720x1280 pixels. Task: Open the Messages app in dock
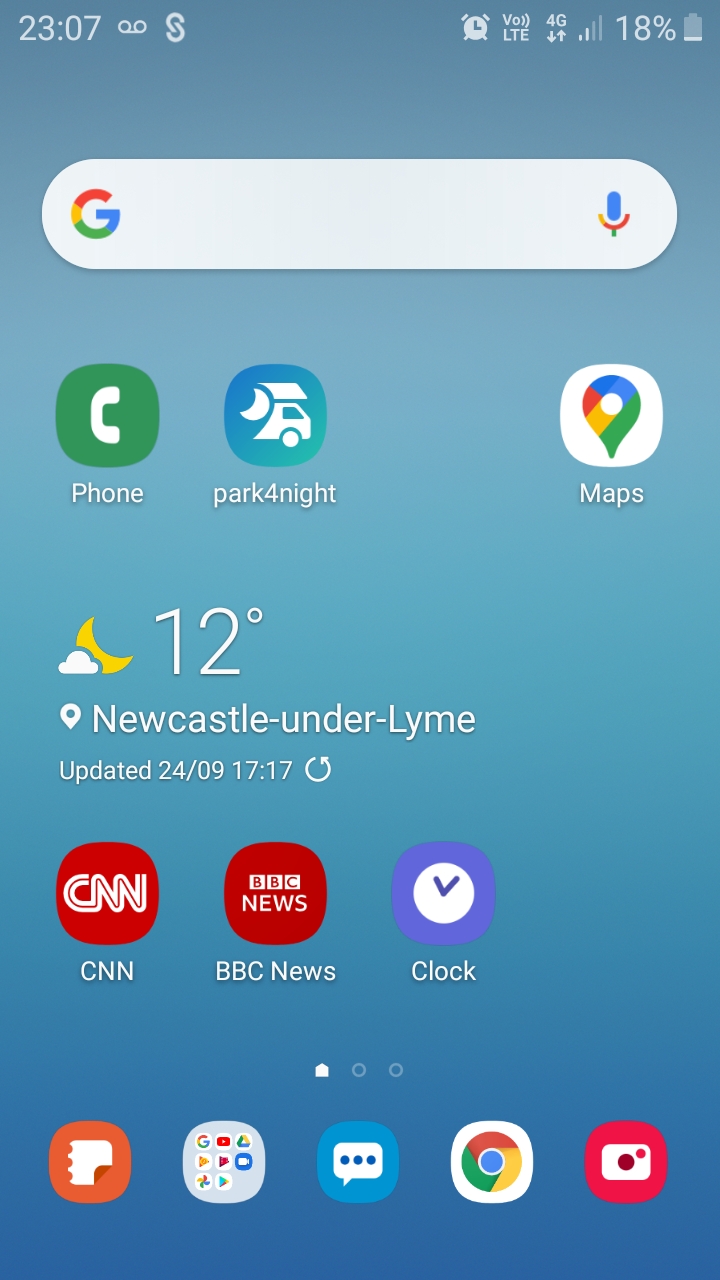click(x=358, y=1162)
